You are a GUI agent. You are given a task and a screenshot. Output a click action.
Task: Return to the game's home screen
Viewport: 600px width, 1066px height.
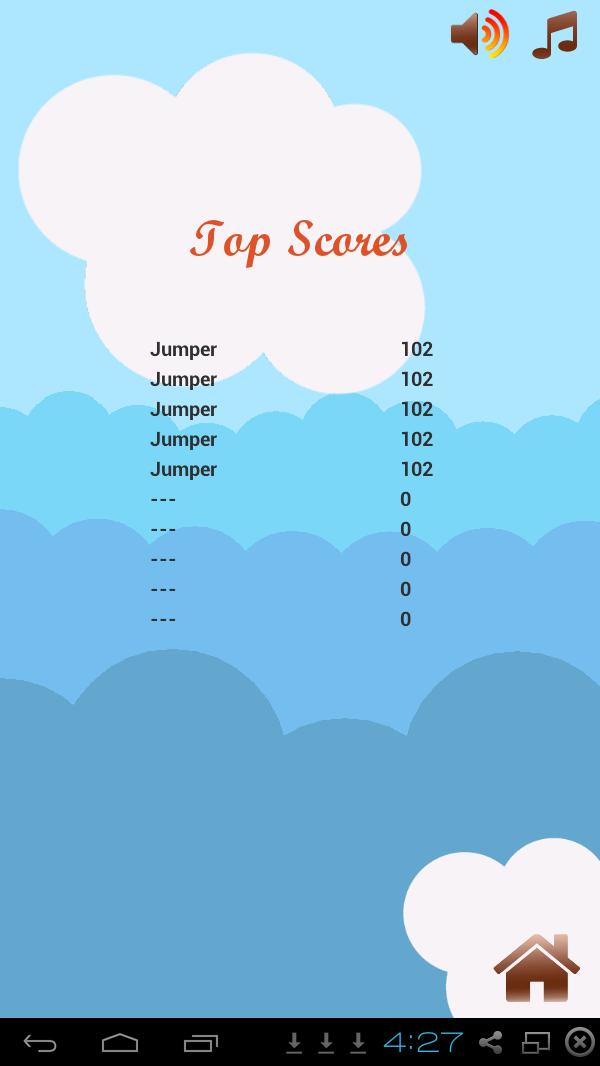point(536,968)
